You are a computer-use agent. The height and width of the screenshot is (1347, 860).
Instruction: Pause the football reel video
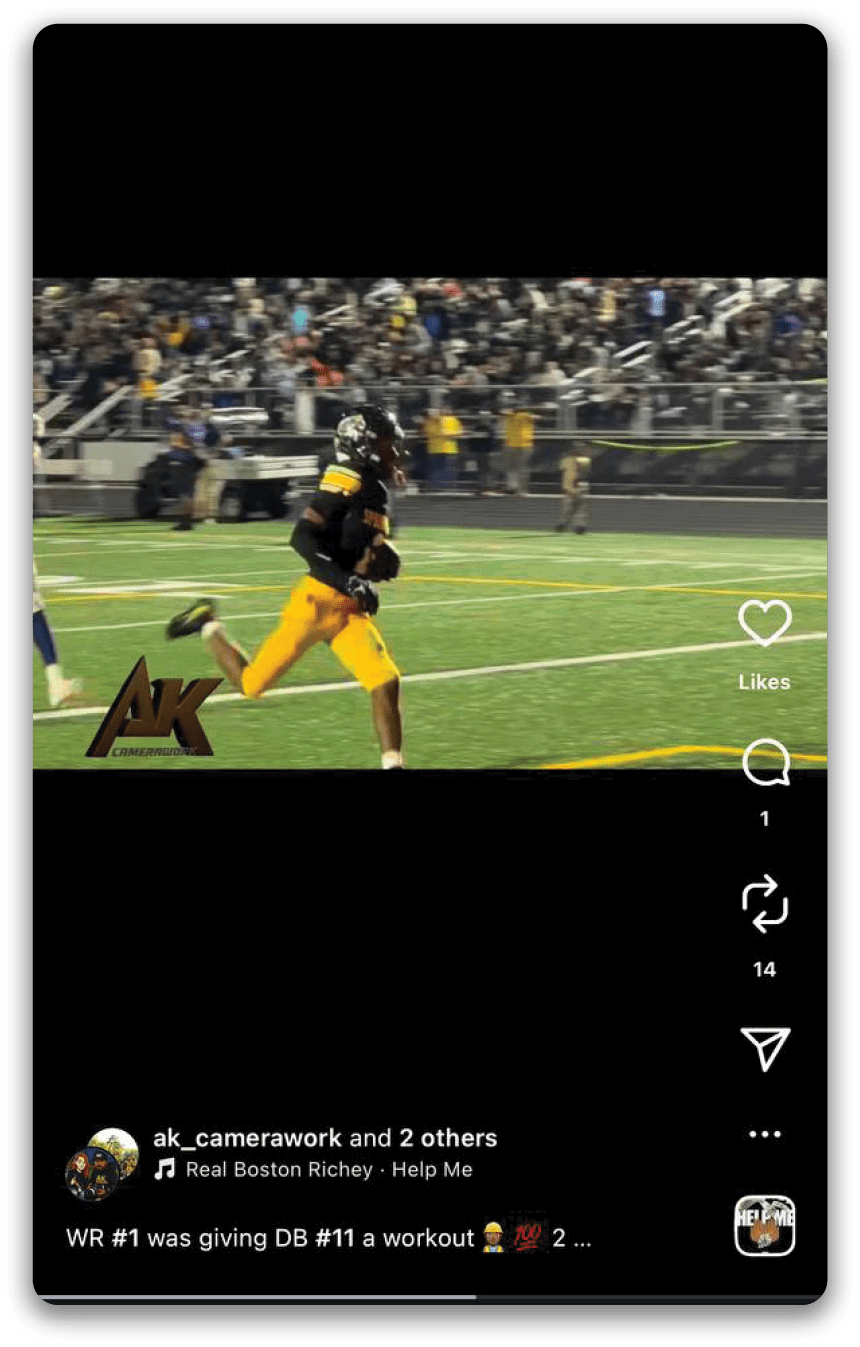[430, 522]
